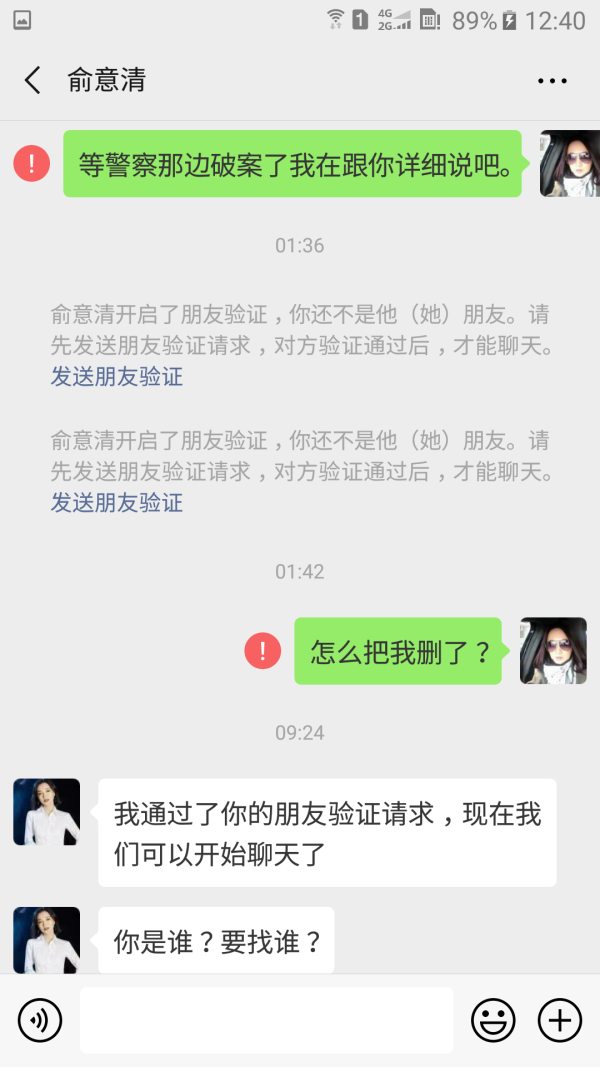Open the contact avatar beside 你是谁？要找谁？
The height and width of the screenshot is (1067, 600).
(46, 940)
